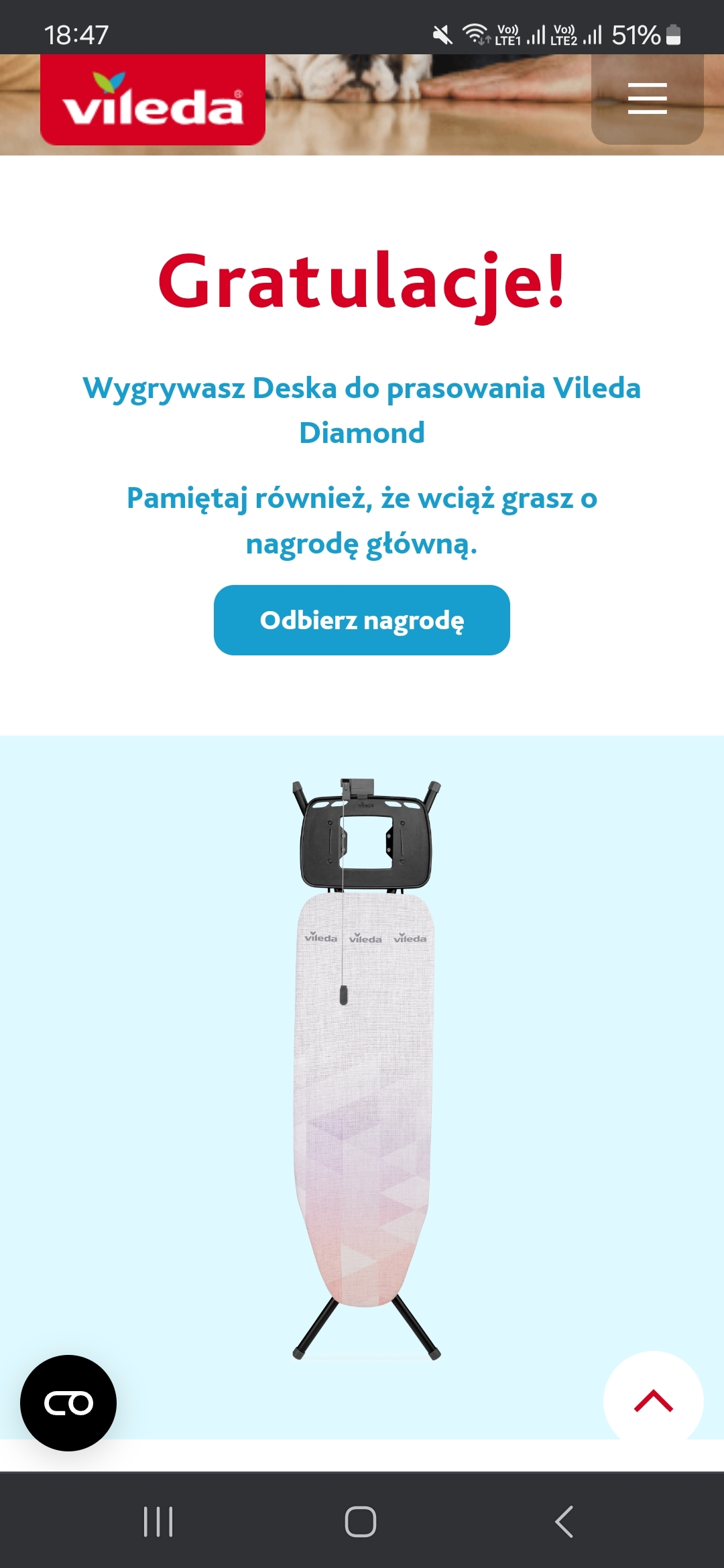
Task: Jump back to top with red arrow
Action: pyautogui.click(x=653, y=1400)
